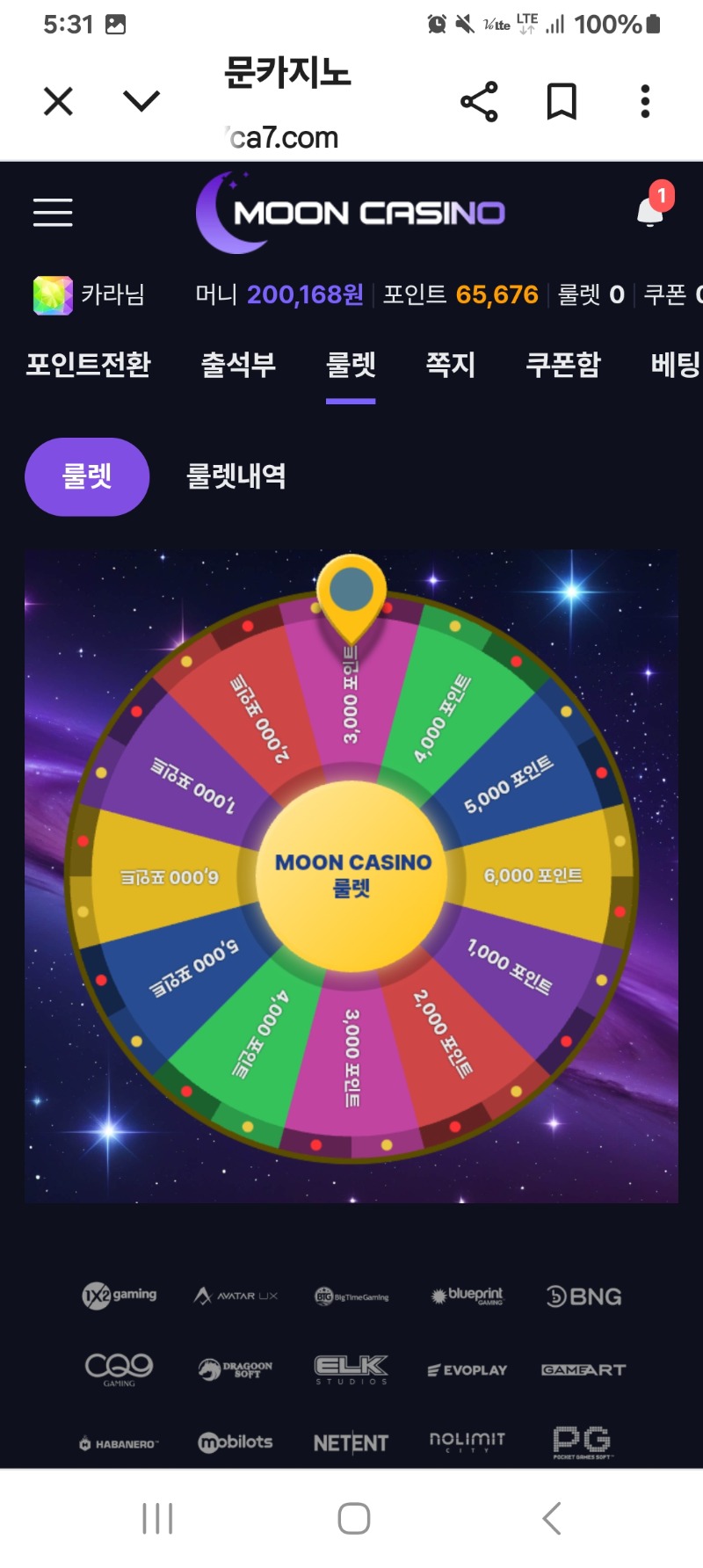Bookmark this page
The height and width of the screenshot is (1568, 703).
[x=562, y=102]
